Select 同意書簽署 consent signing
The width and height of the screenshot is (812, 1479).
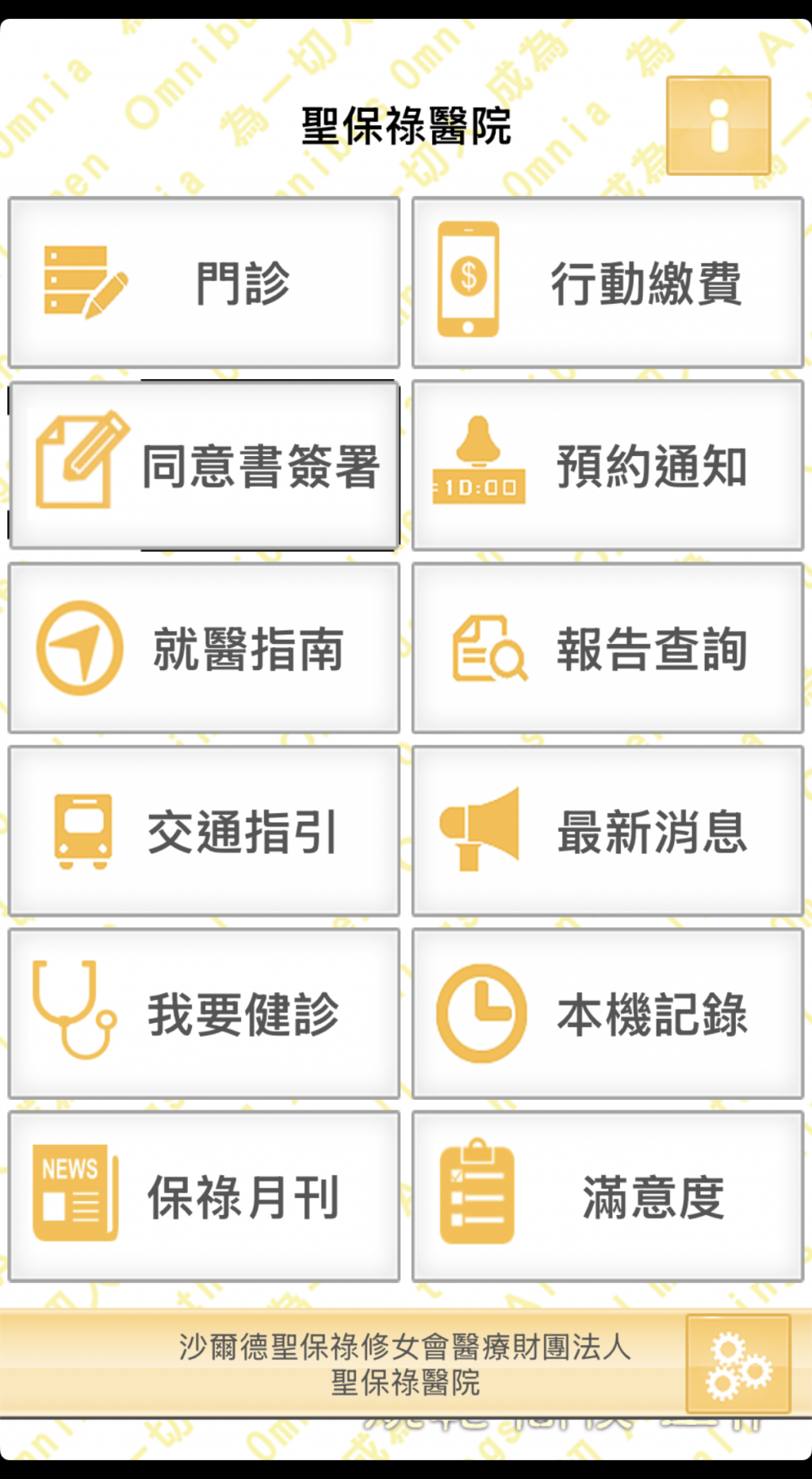(x=204, y=466)
